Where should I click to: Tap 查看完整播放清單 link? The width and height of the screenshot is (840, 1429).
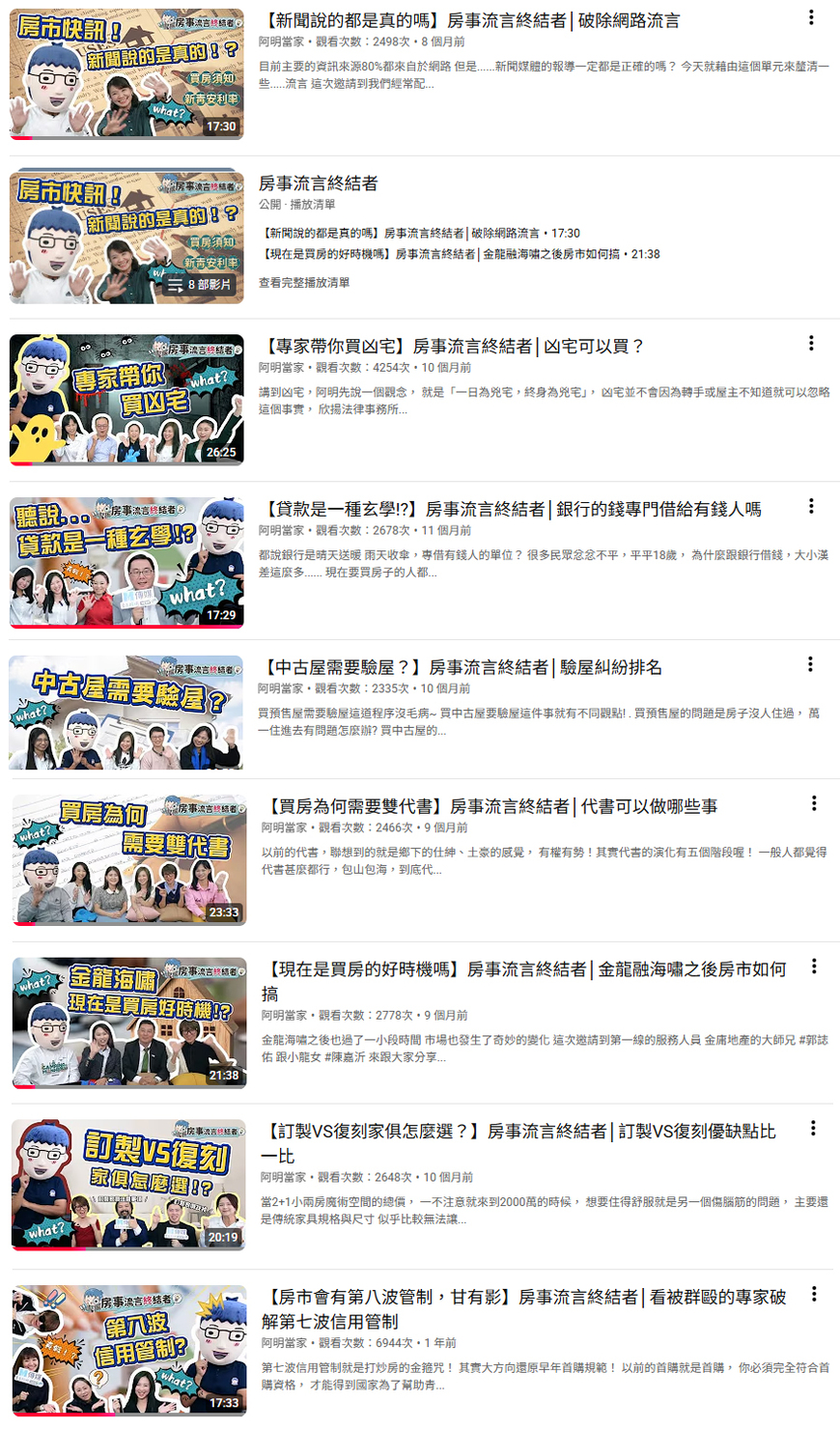point(304,283)
